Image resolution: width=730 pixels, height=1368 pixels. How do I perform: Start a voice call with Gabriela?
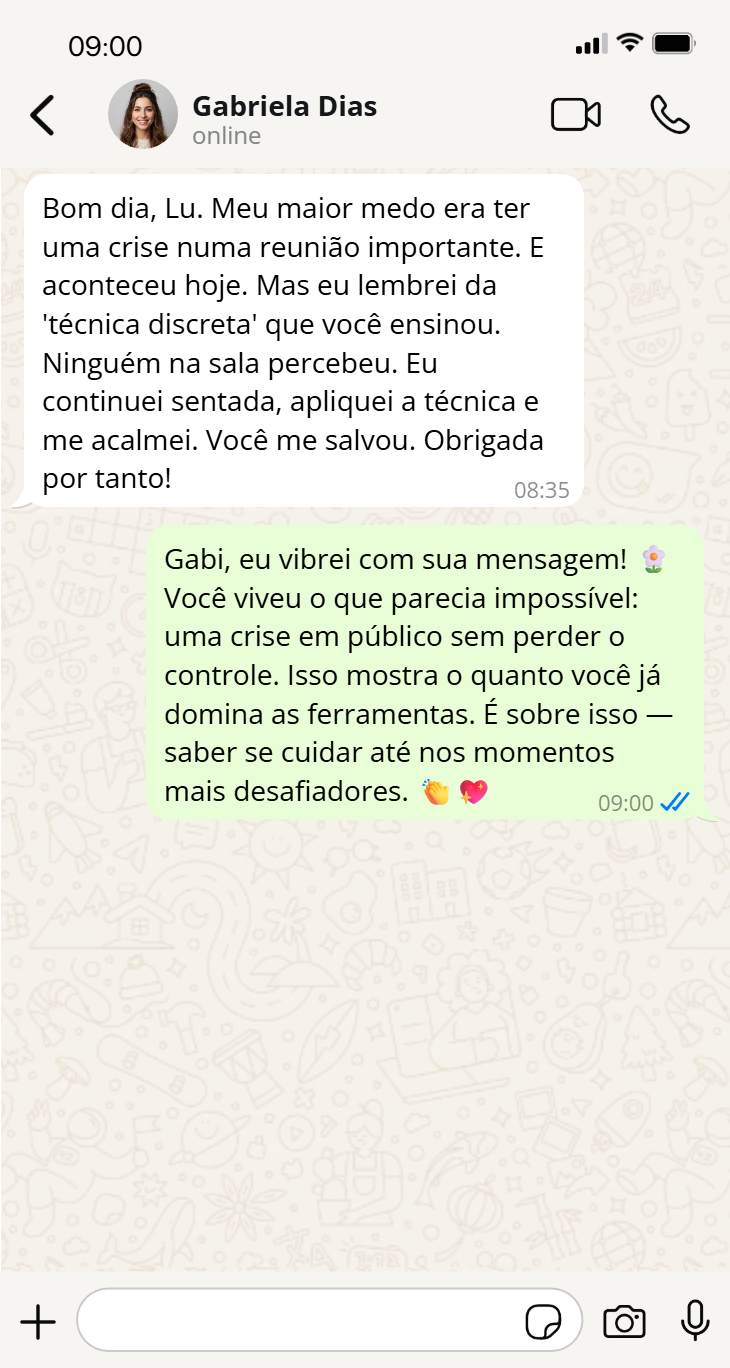pos(669,115)
